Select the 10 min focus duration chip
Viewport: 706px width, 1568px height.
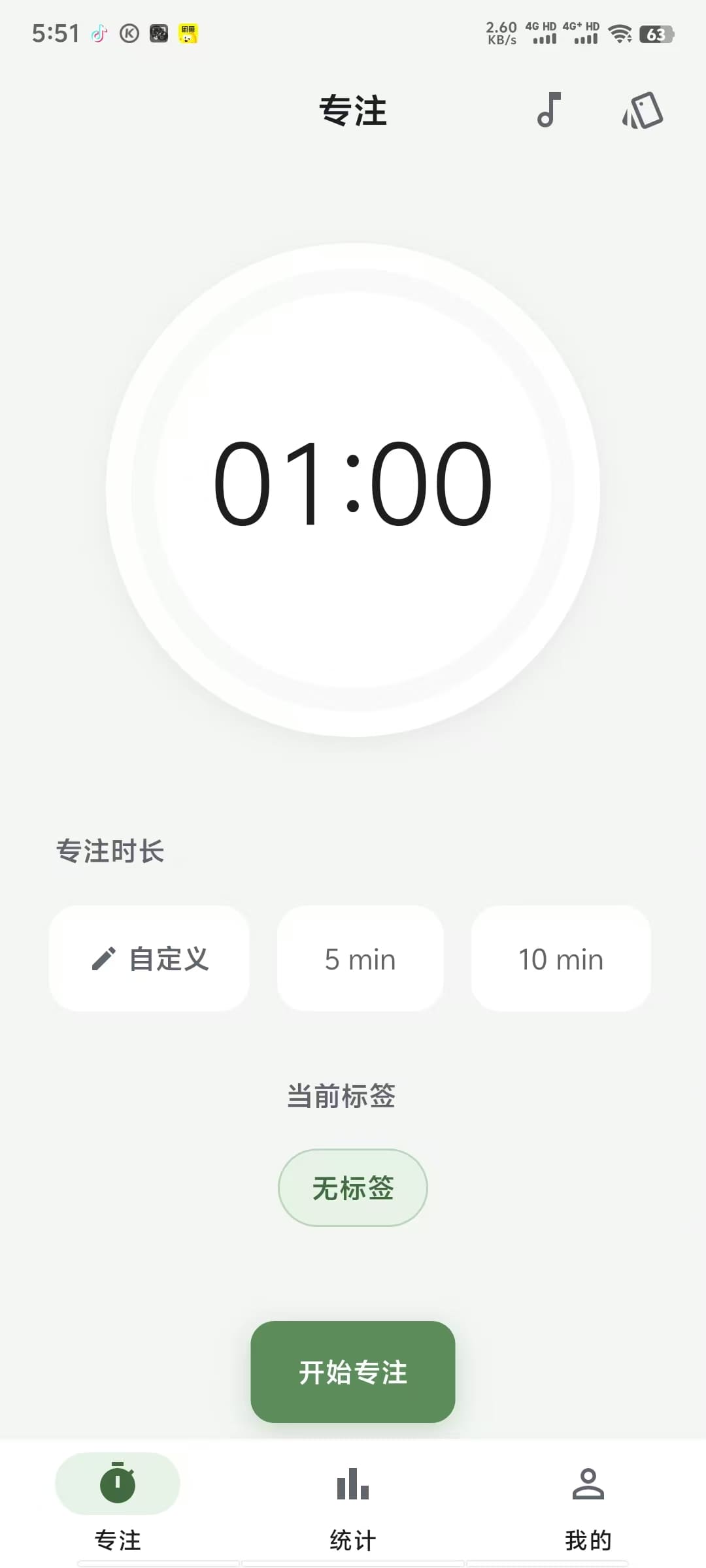point(561,958)
